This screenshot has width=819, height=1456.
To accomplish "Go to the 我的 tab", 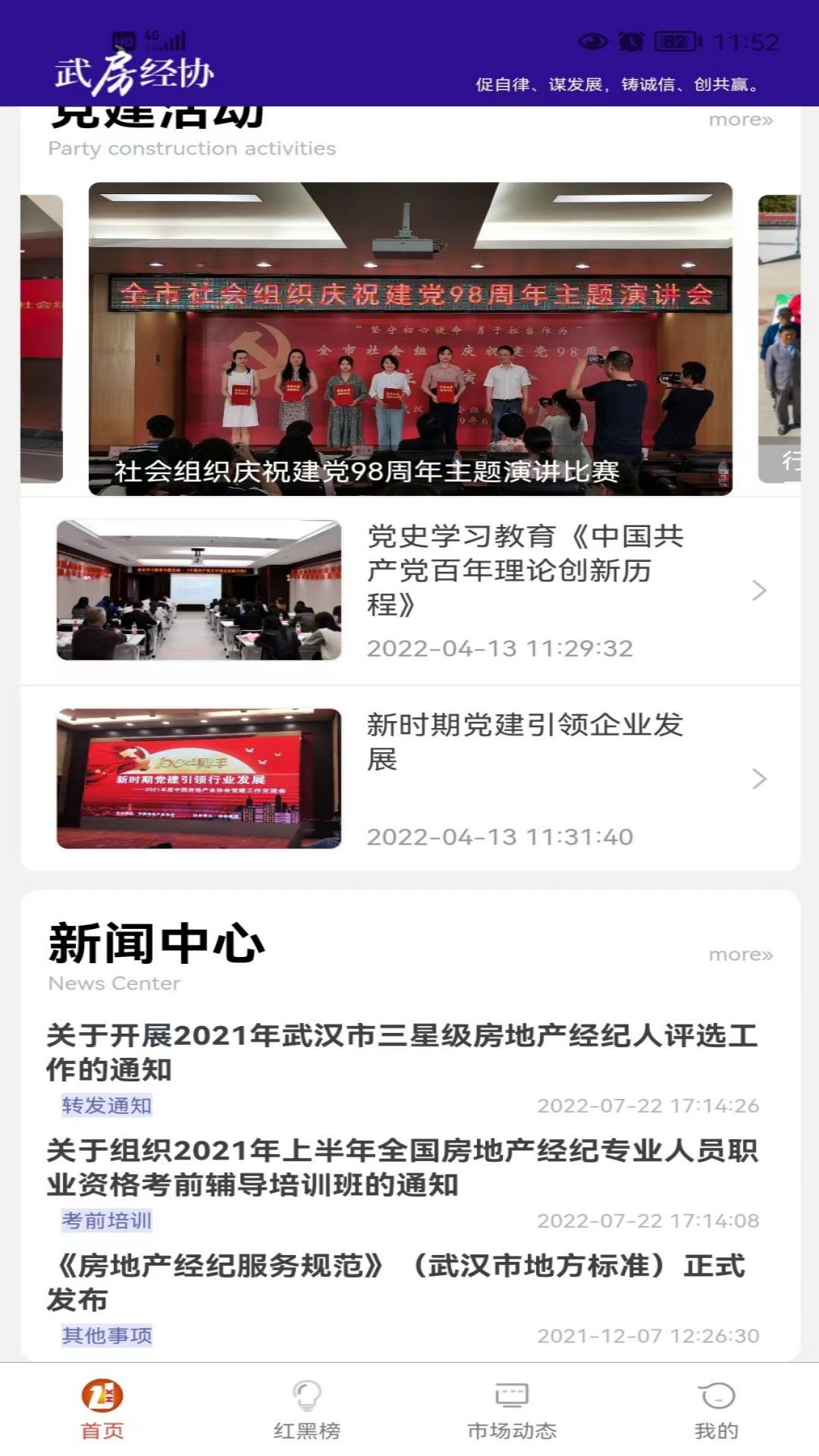I will (x=717, y=1410).
